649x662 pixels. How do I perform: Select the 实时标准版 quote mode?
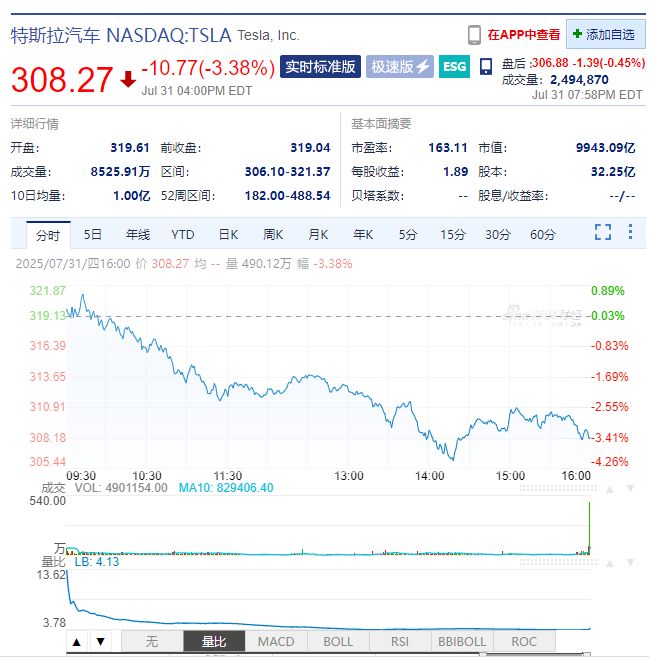click(320, 67)
